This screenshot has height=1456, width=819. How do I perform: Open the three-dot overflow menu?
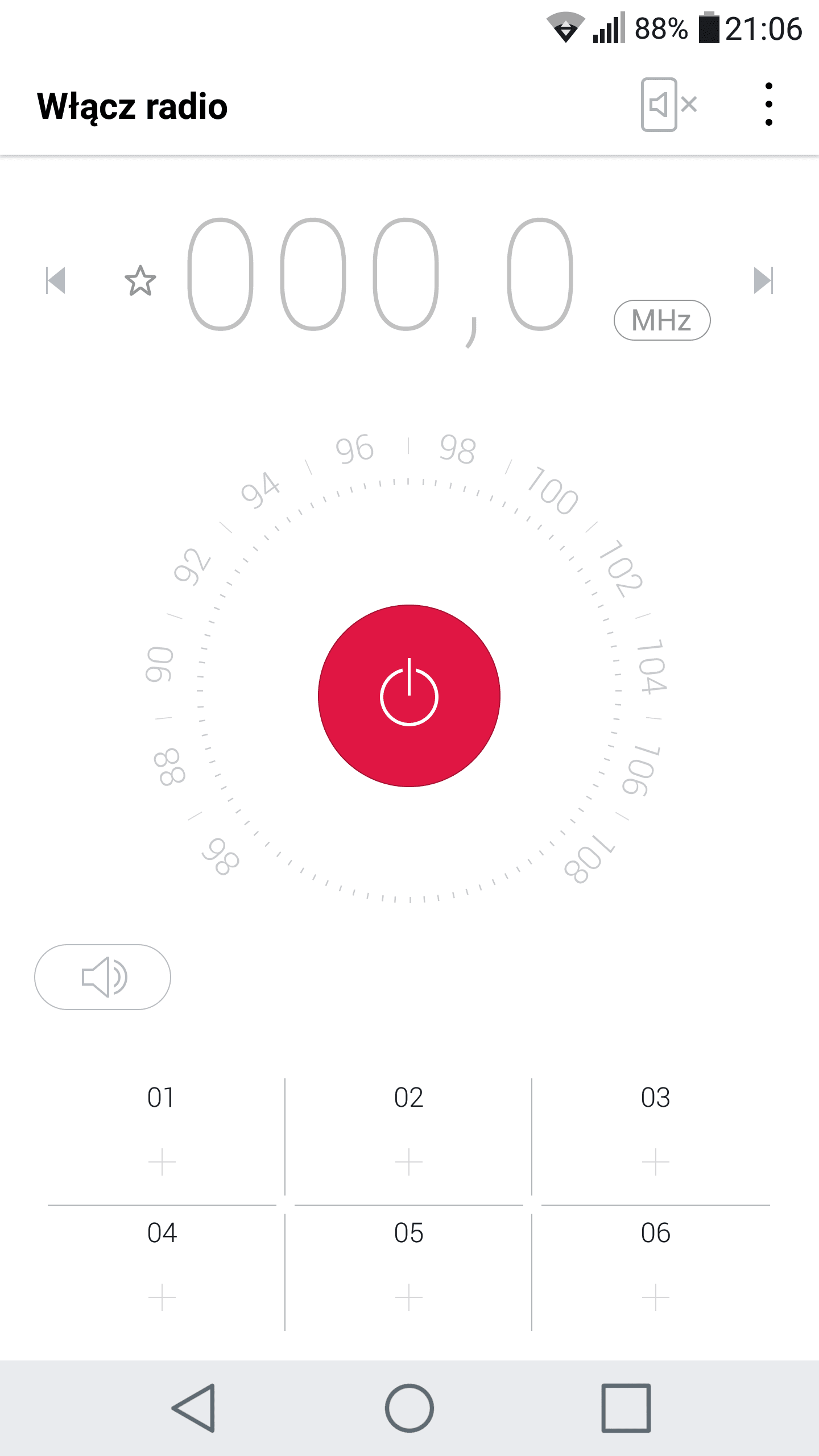[769, 105]
